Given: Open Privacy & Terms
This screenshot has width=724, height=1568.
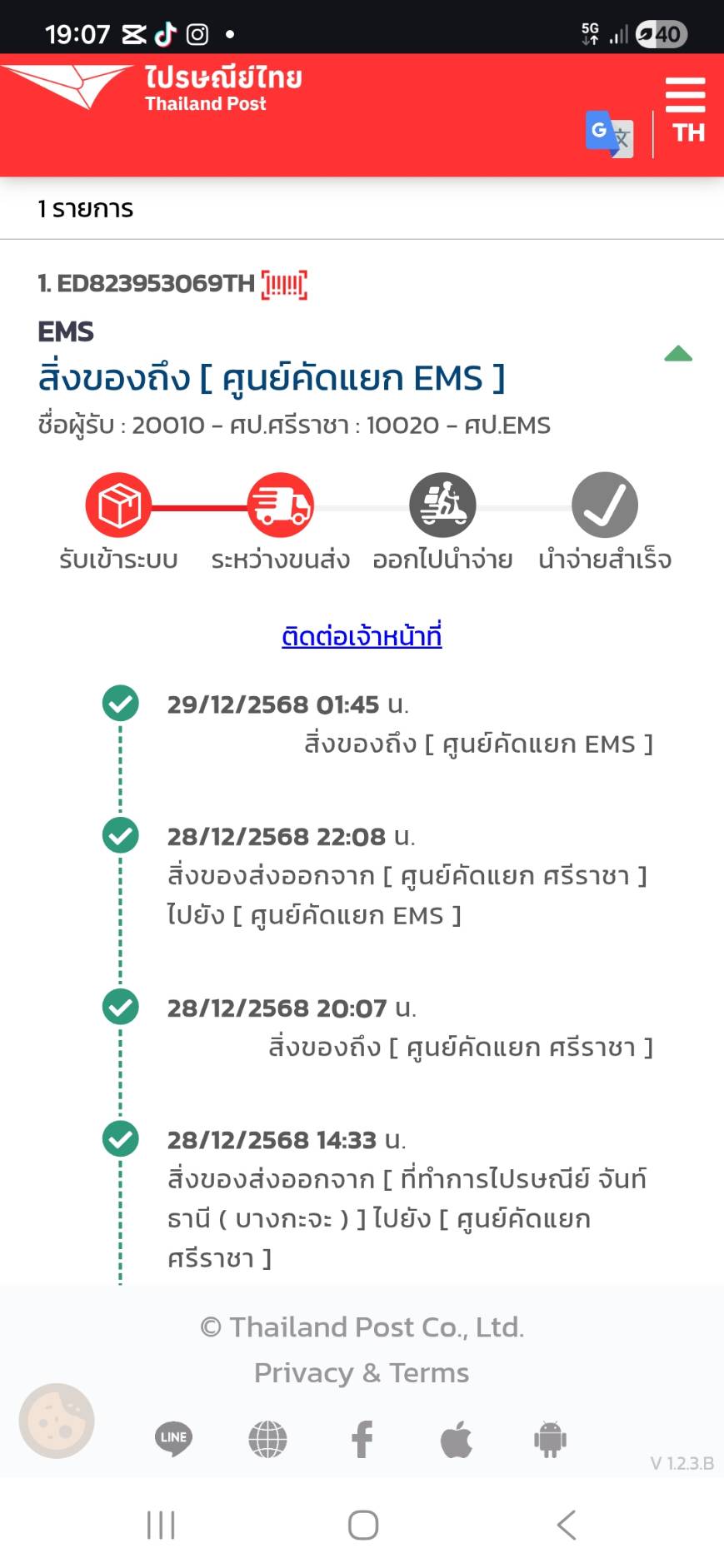Looking at the screenshot, I should tap(362, 1372).
